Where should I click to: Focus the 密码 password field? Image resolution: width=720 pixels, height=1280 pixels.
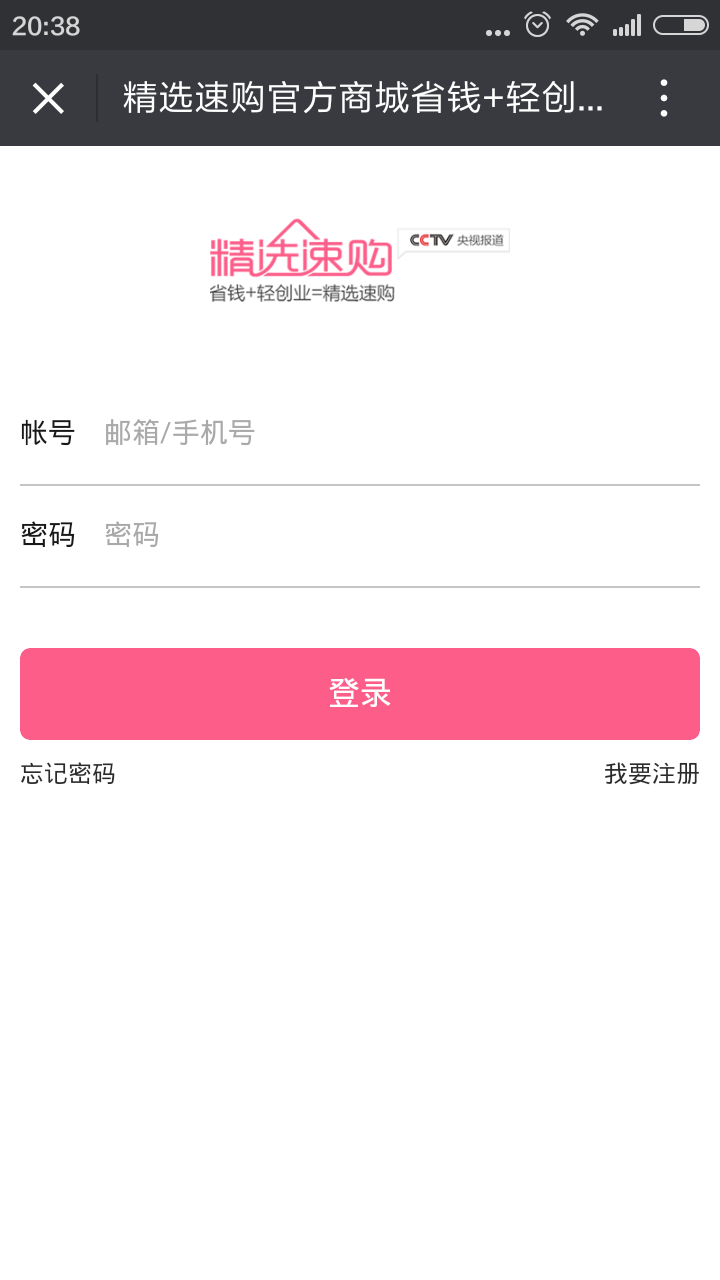pos(400,535)
